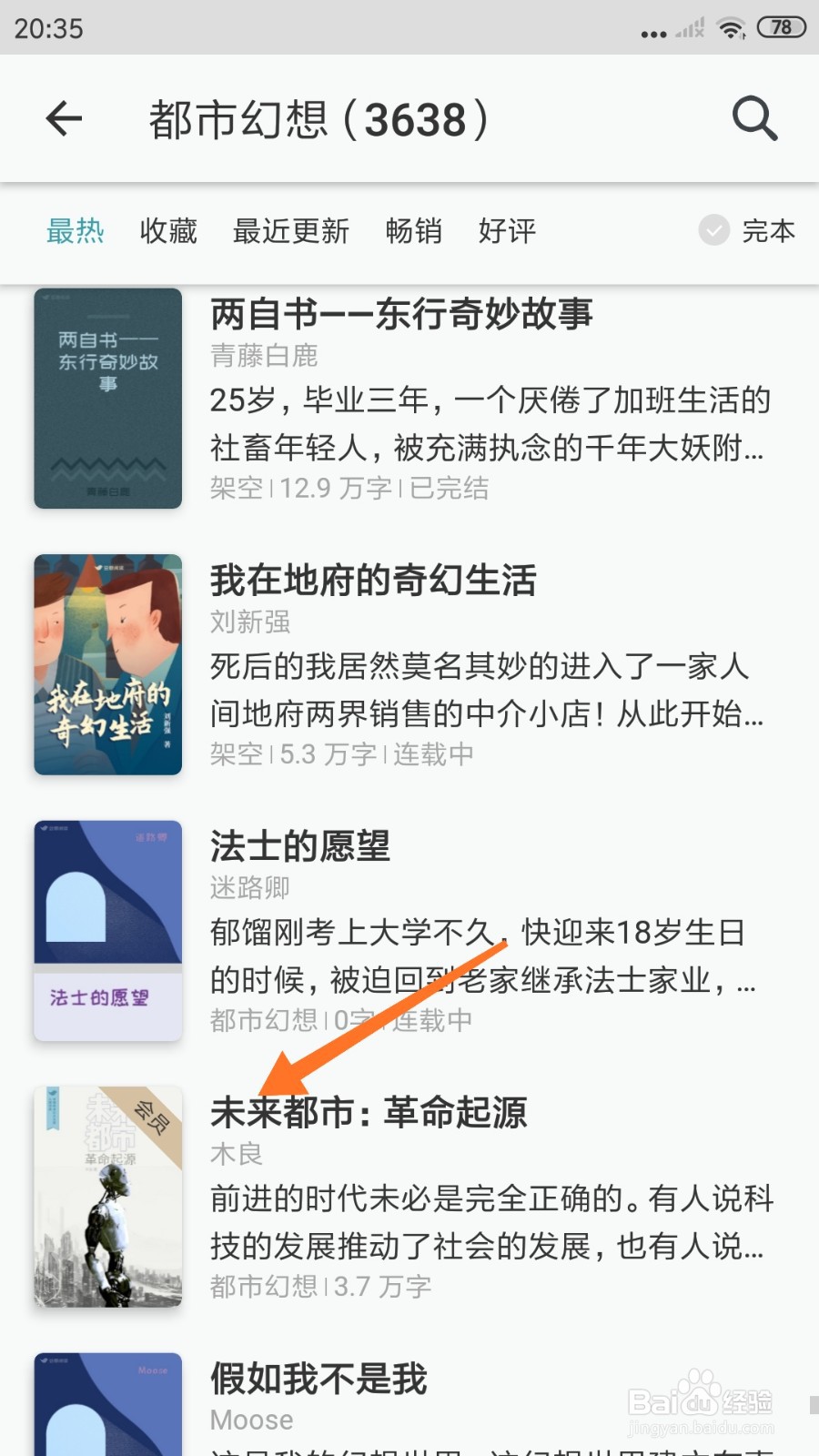819x1456 pixels.
Task: Select the 最热 sort option
Action: point(76,232)
